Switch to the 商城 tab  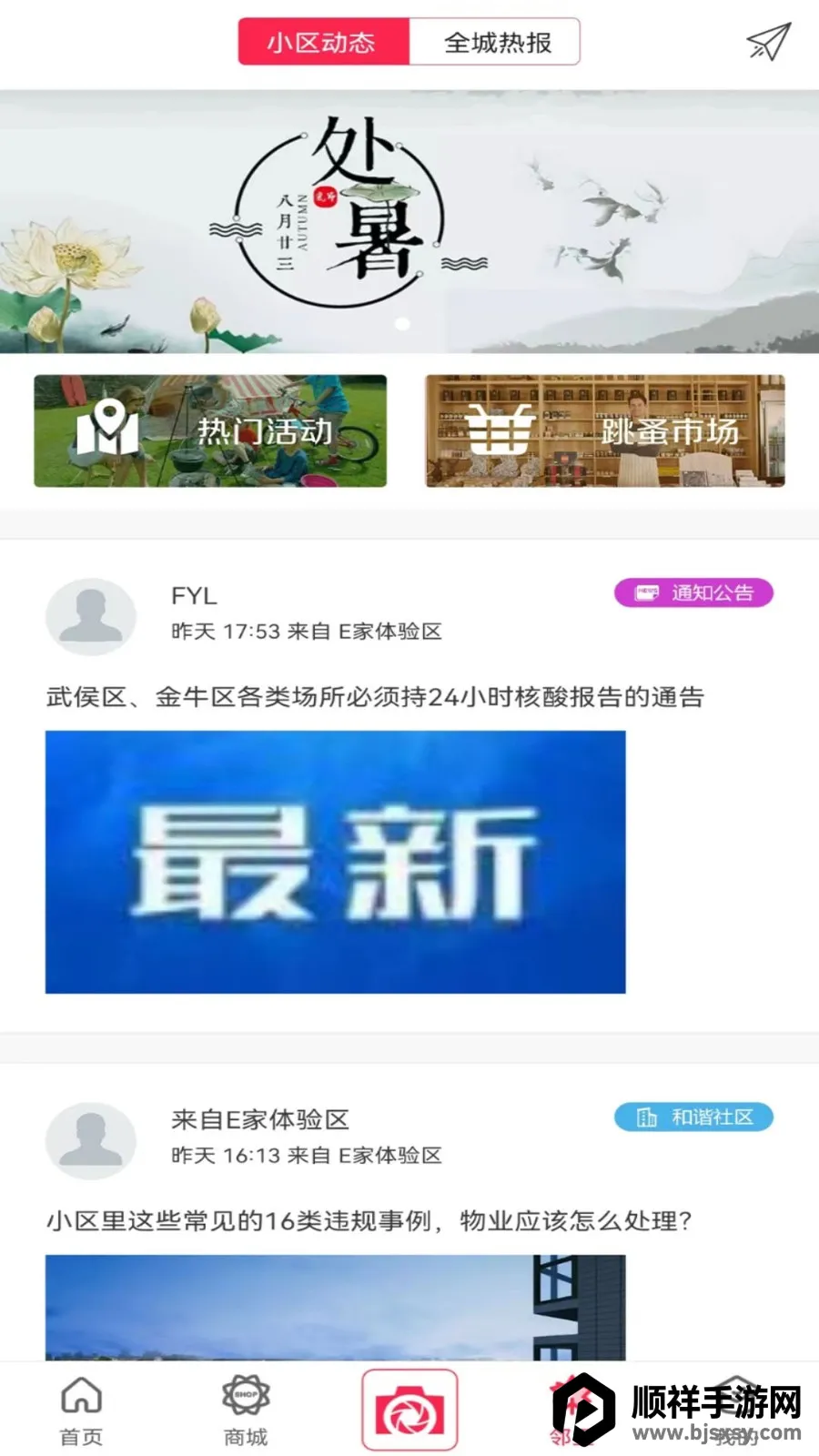point(246,1410)
